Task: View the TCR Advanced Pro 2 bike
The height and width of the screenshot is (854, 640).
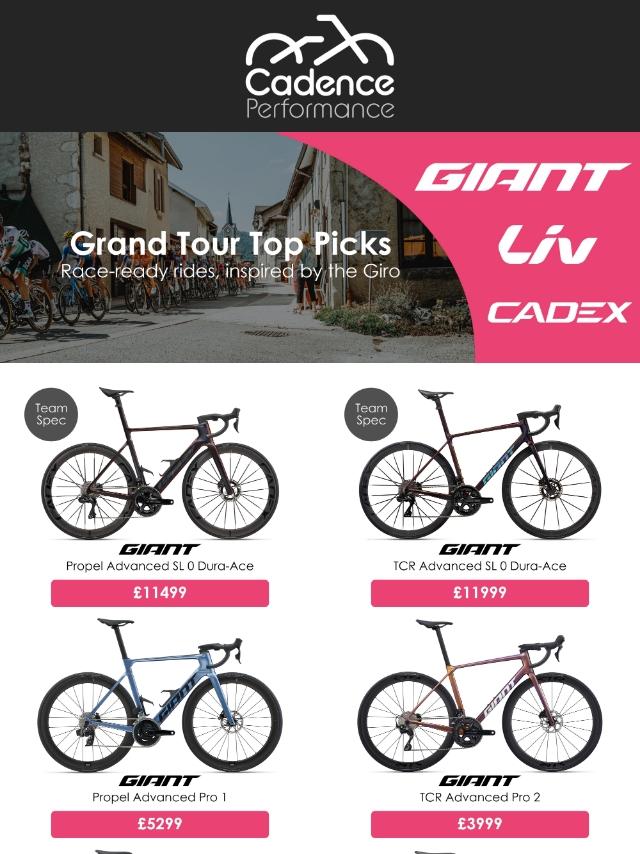Action: [x=480, y=695]
